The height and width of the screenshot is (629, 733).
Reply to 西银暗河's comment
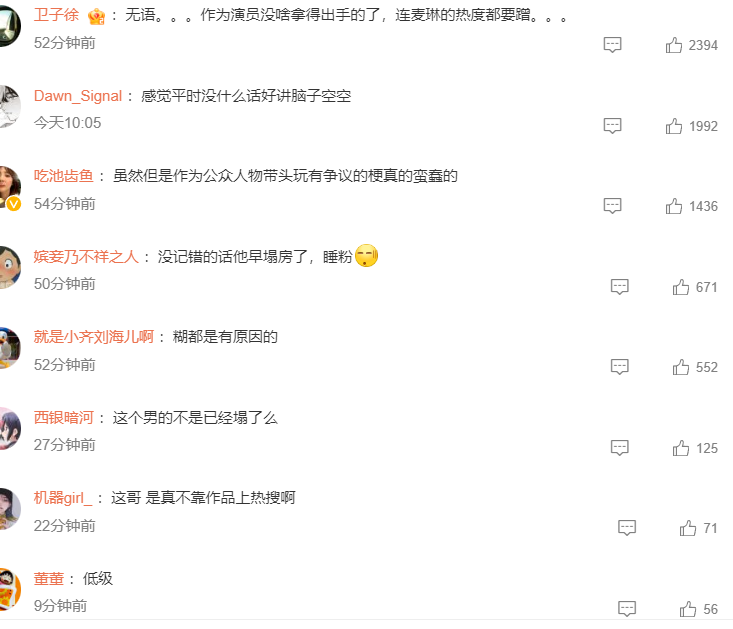620,448
